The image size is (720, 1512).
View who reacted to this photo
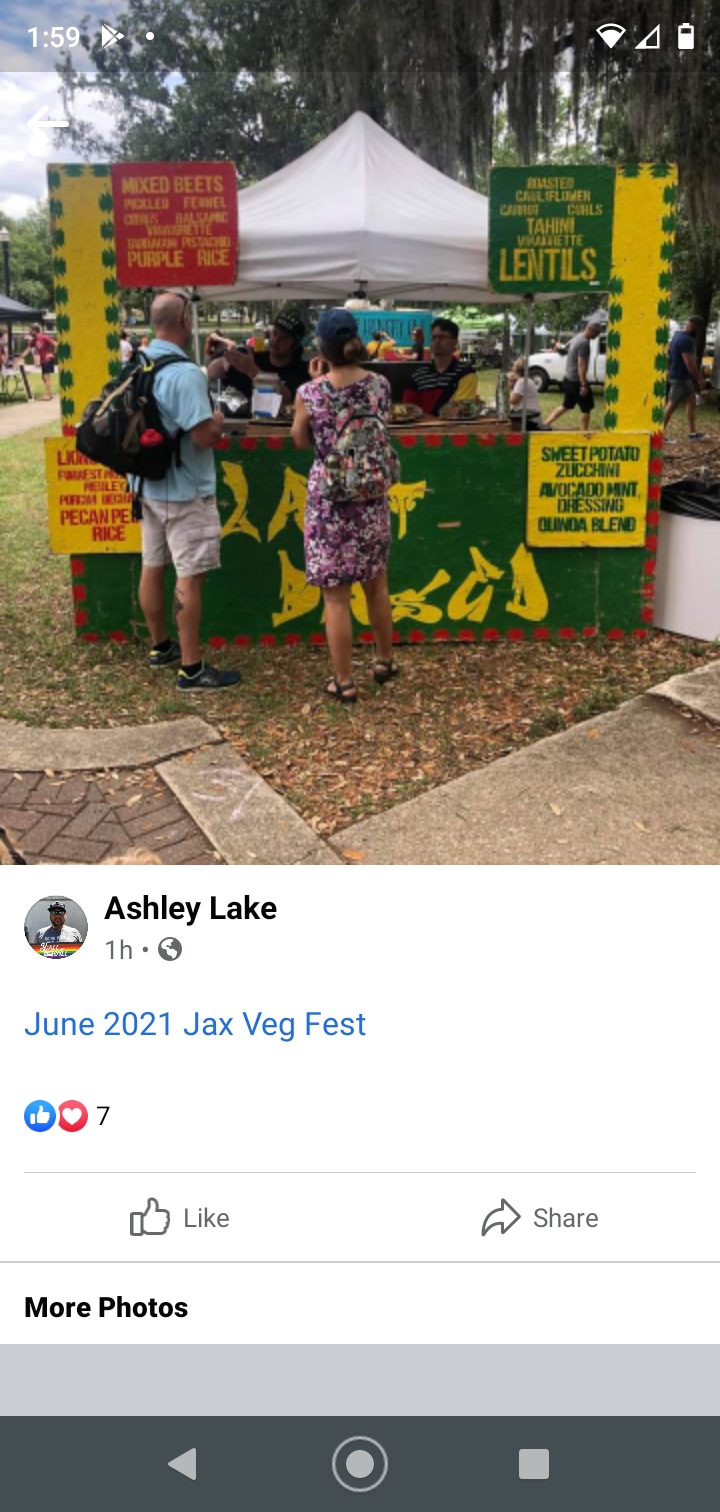click(67, 1116)
